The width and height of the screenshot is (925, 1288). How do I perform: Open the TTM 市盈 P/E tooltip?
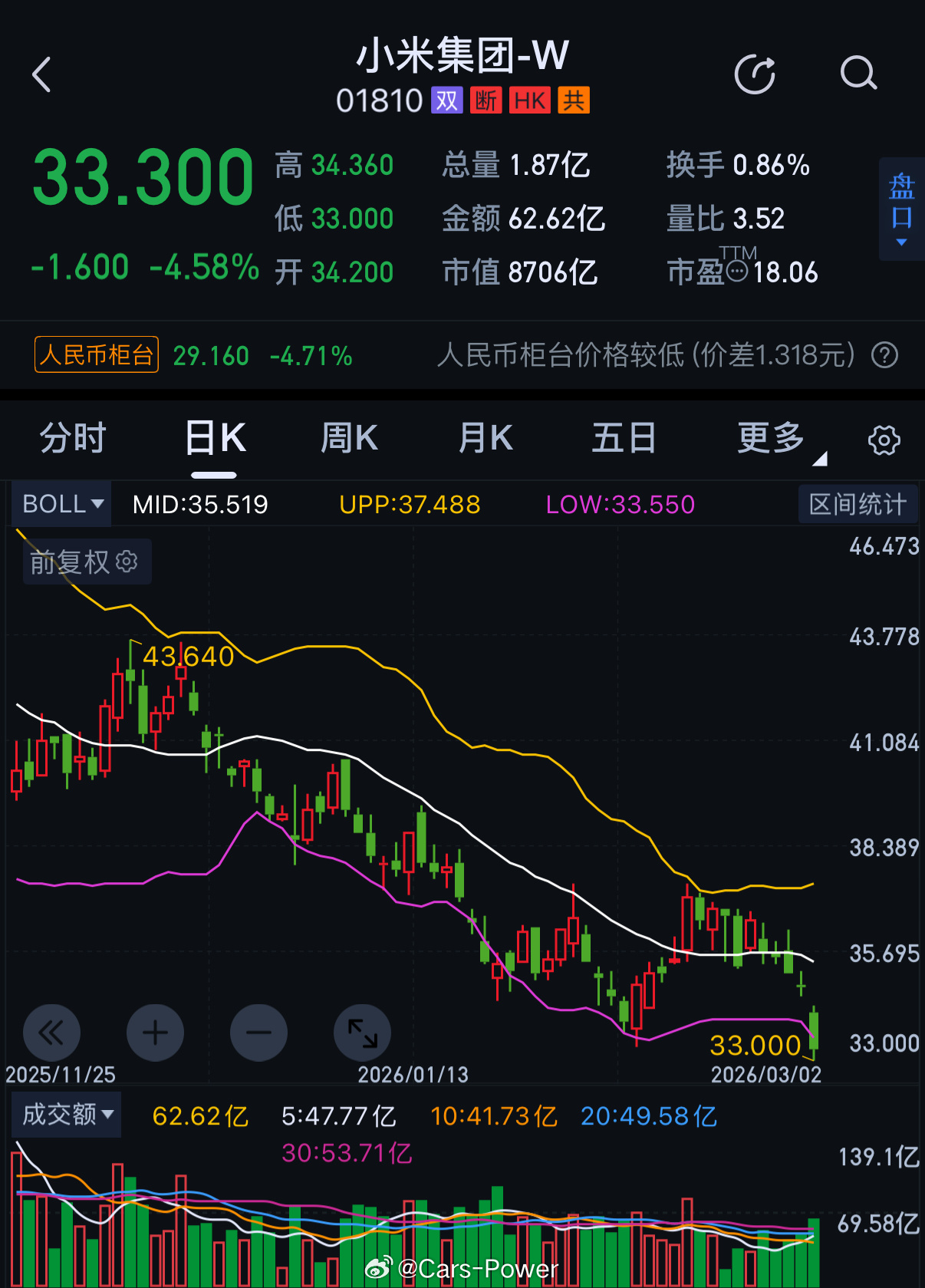[x=735, y=272]
